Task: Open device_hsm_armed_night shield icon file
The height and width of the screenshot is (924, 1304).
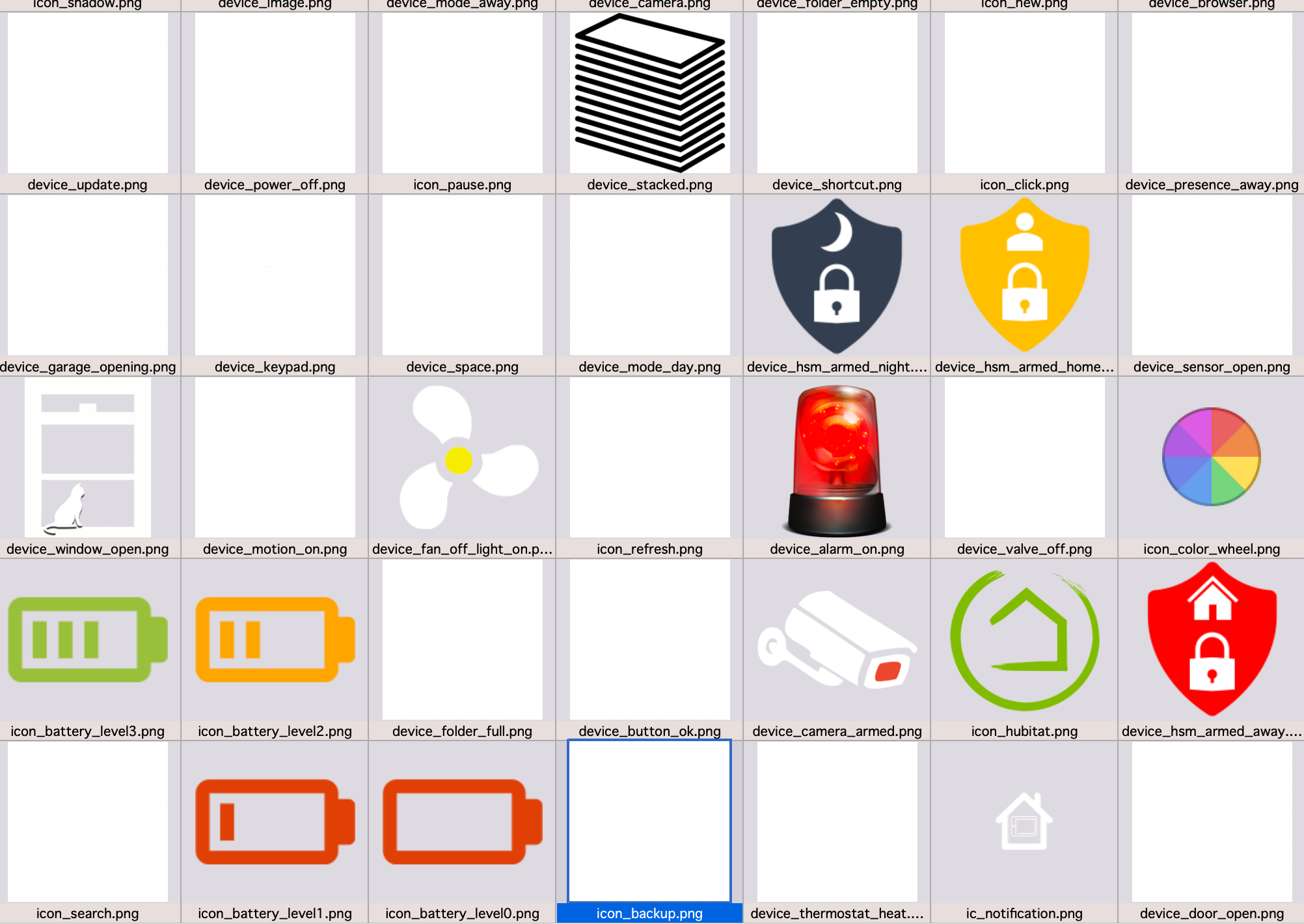Action: (x=837, y=275)
